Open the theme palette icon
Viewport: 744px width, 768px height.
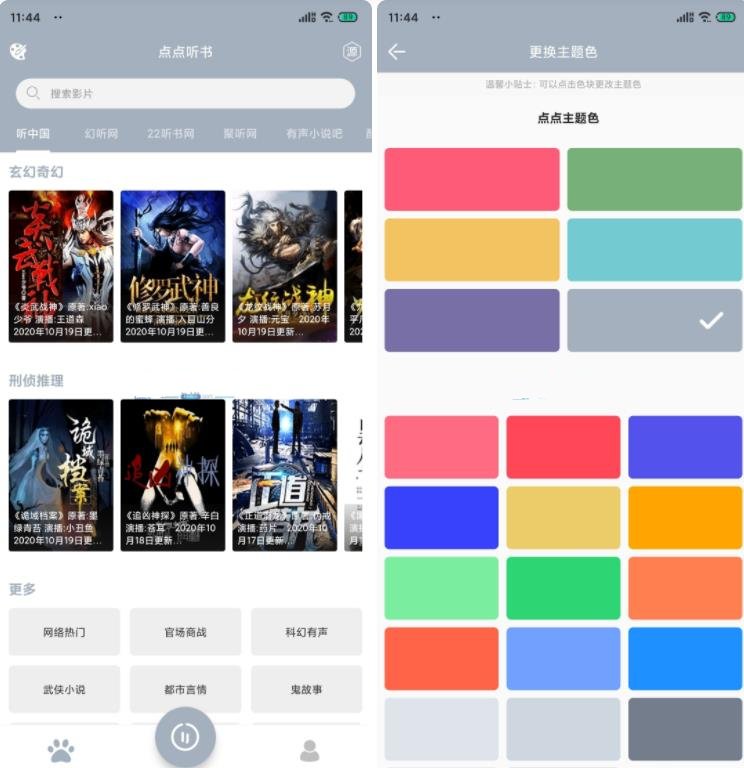pos(18,51)
